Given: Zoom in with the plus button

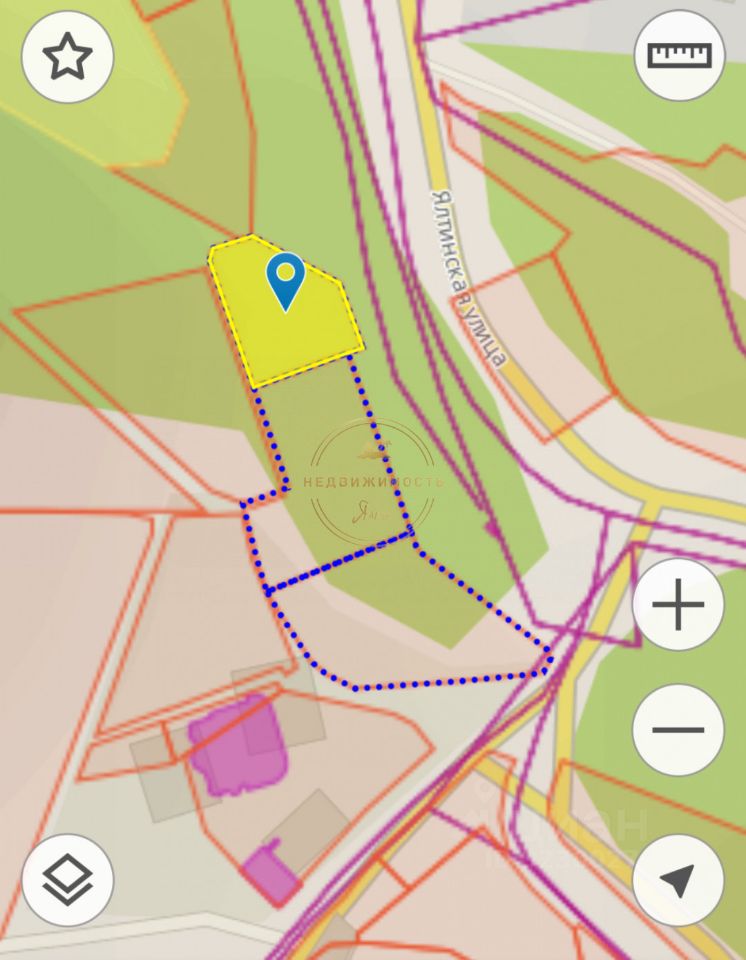Looking at the screenshot, I should click(x=678, y=605).
